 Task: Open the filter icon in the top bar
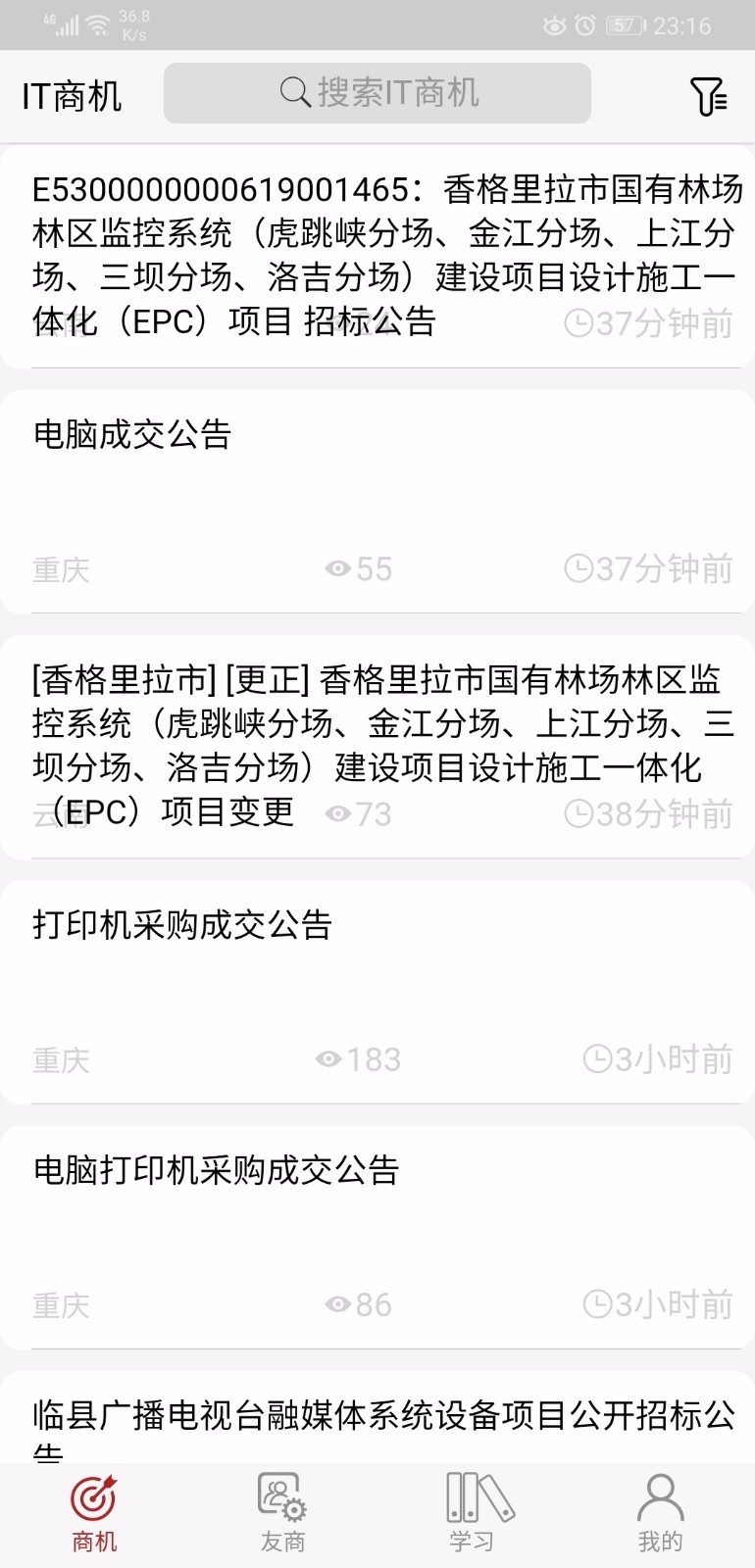[x=708, y=96]
